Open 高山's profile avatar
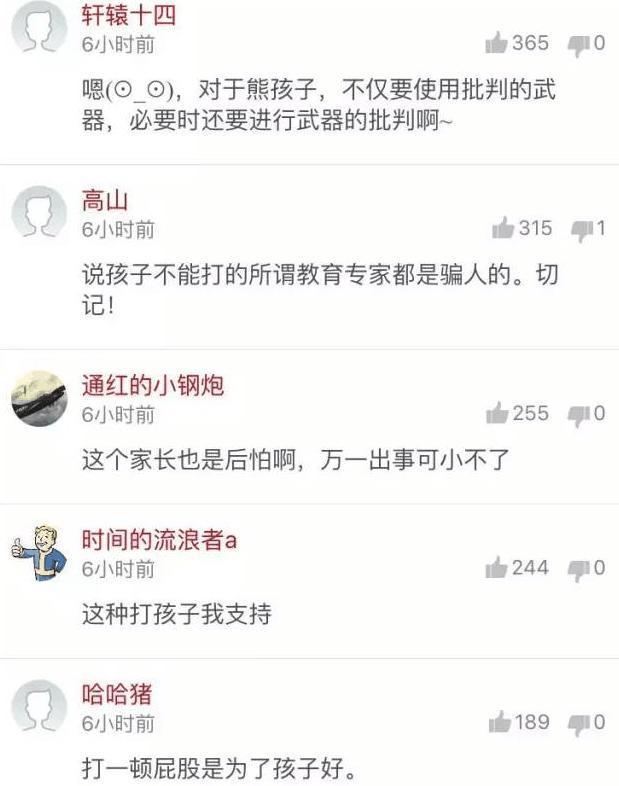This screenshot has height=786, width=619. click(x=39, y=212)
